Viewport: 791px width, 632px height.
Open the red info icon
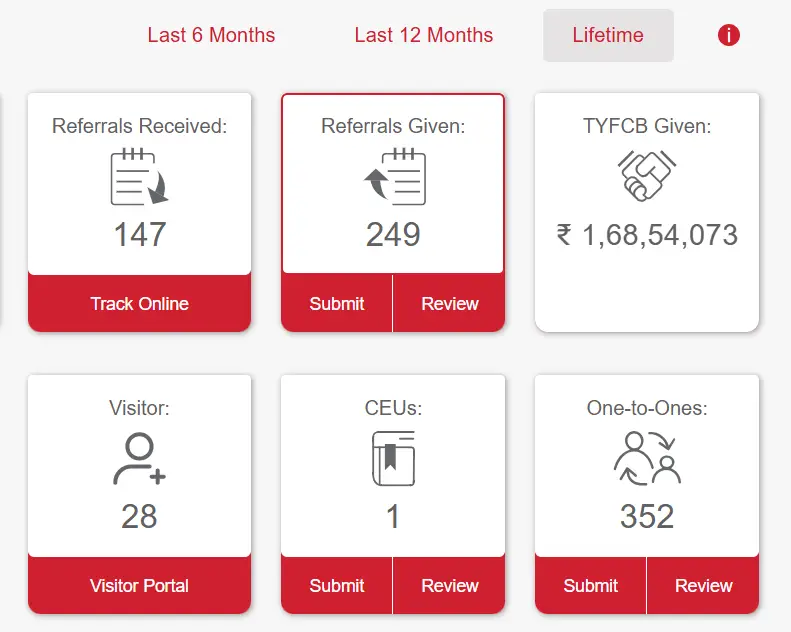click(729, 35)
